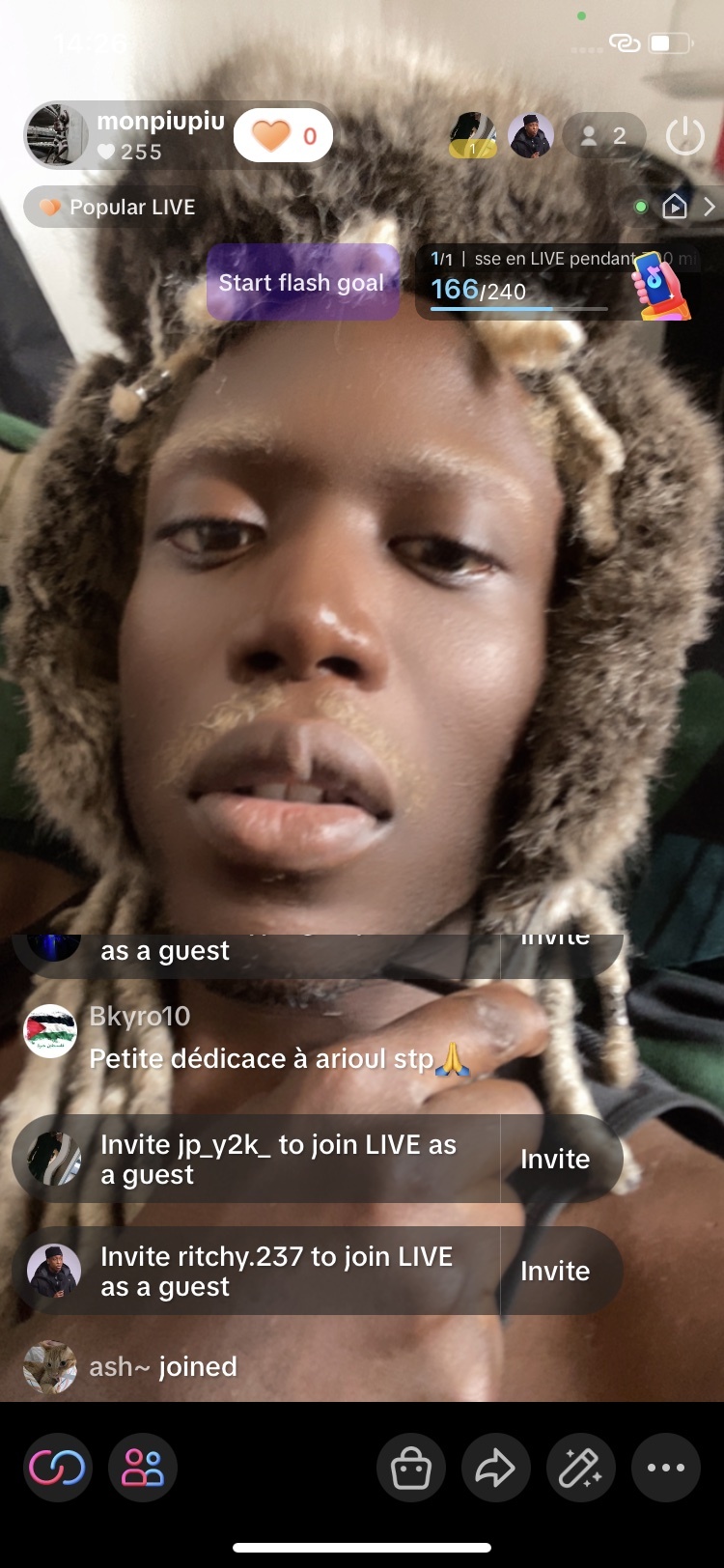
Task: Start flash goal
Action: click(302, 283)
